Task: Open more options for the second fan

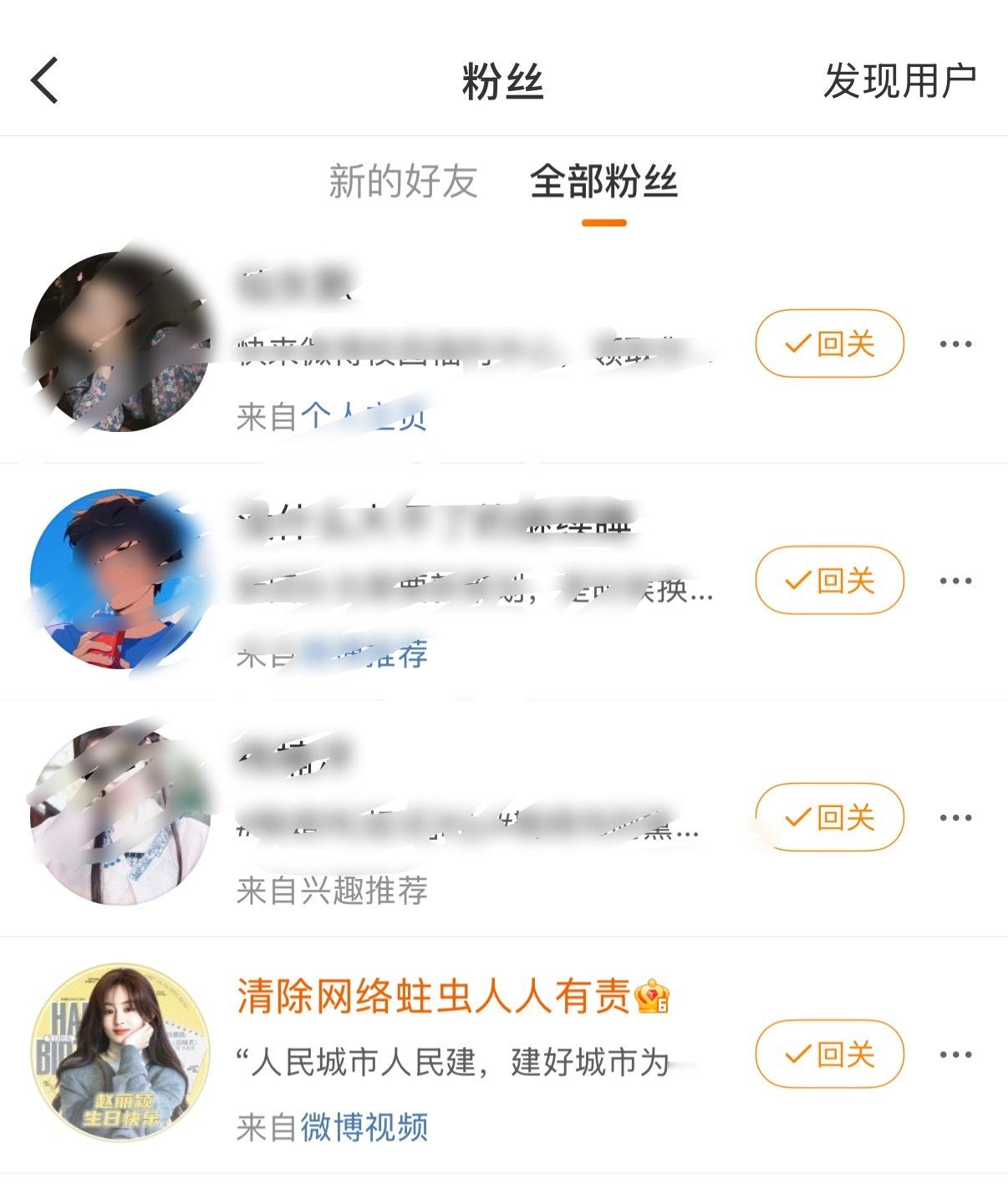Action: pyautogui.click(x=953, y=580)
